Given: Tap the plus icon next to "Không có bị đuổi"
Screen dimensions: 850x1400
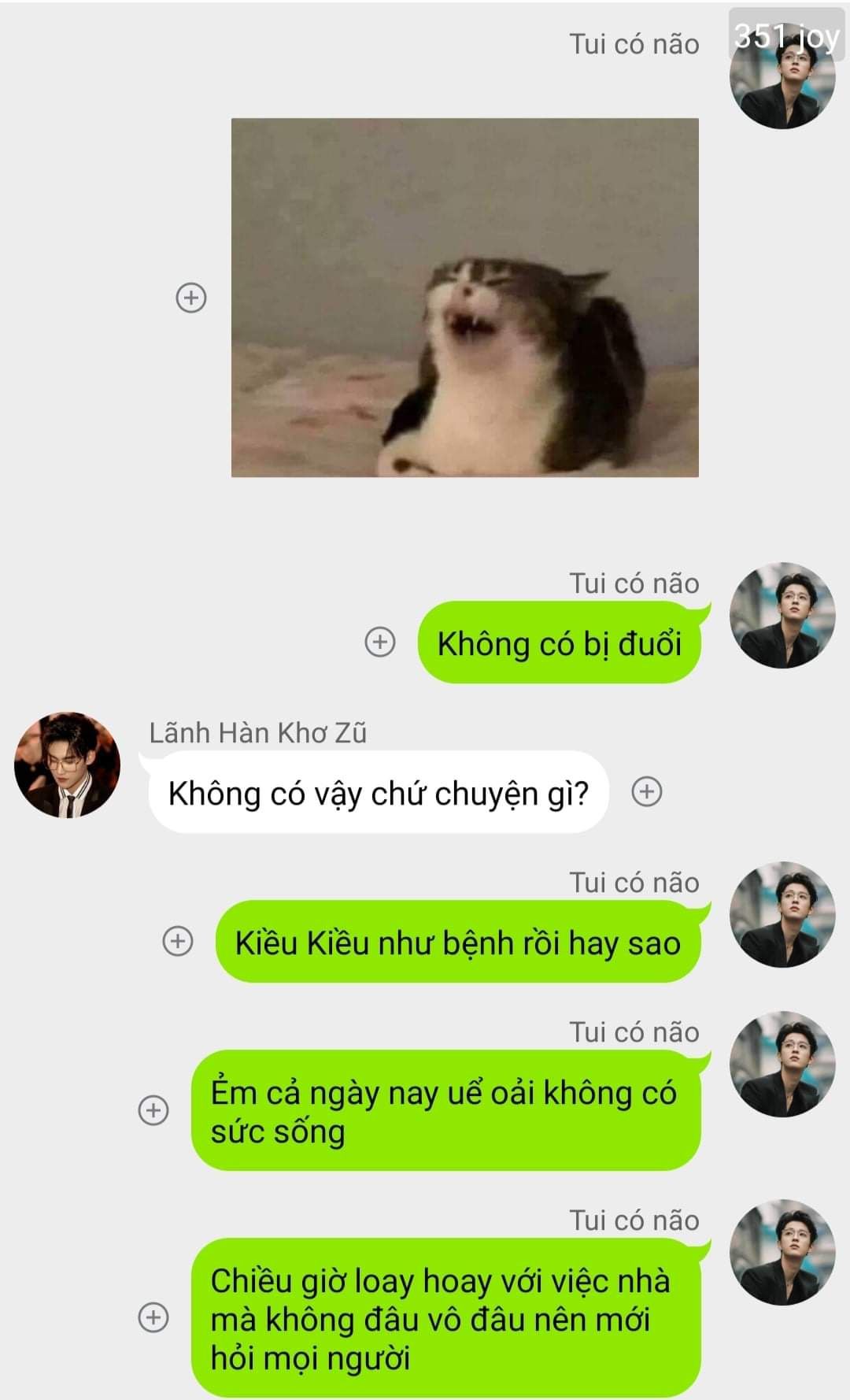Looking at the screenshot, I should pyautogui.click(x=380, y=642).
